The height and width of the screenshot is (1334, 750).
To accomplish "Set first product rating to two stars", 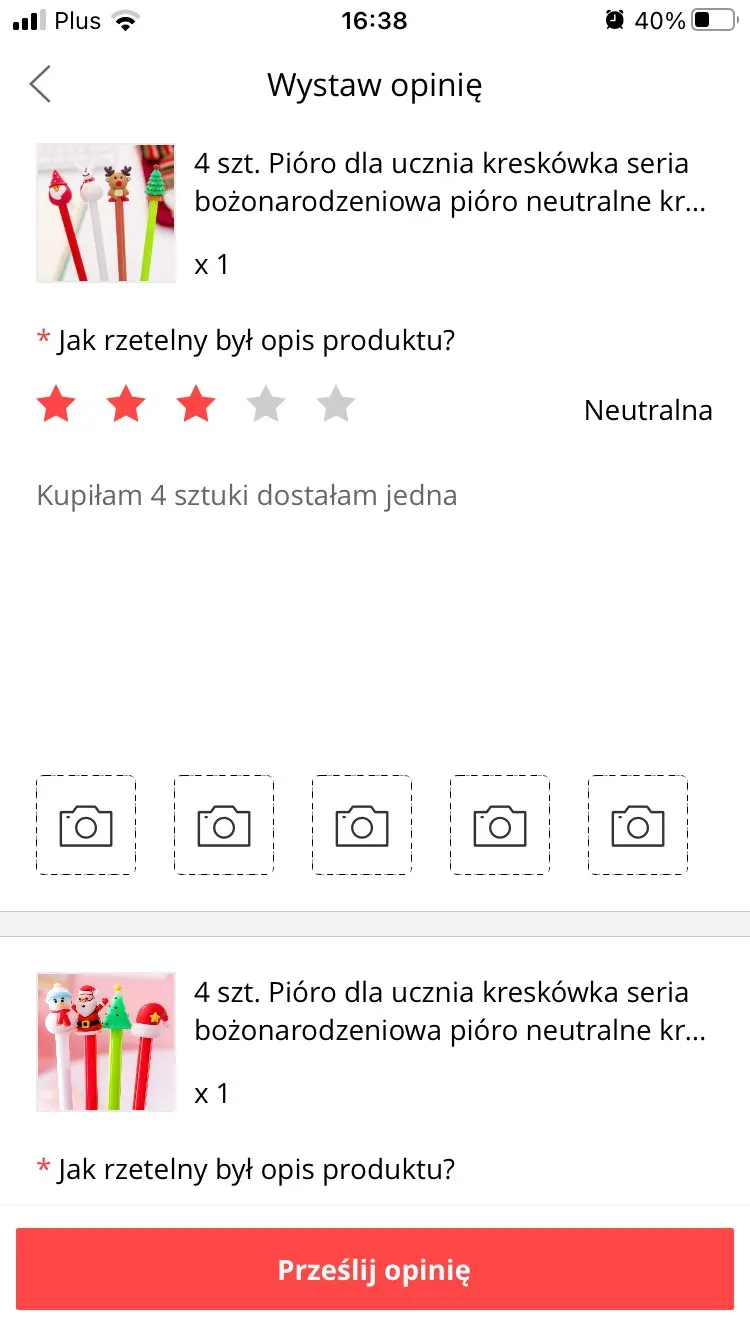I will [126, 406].
